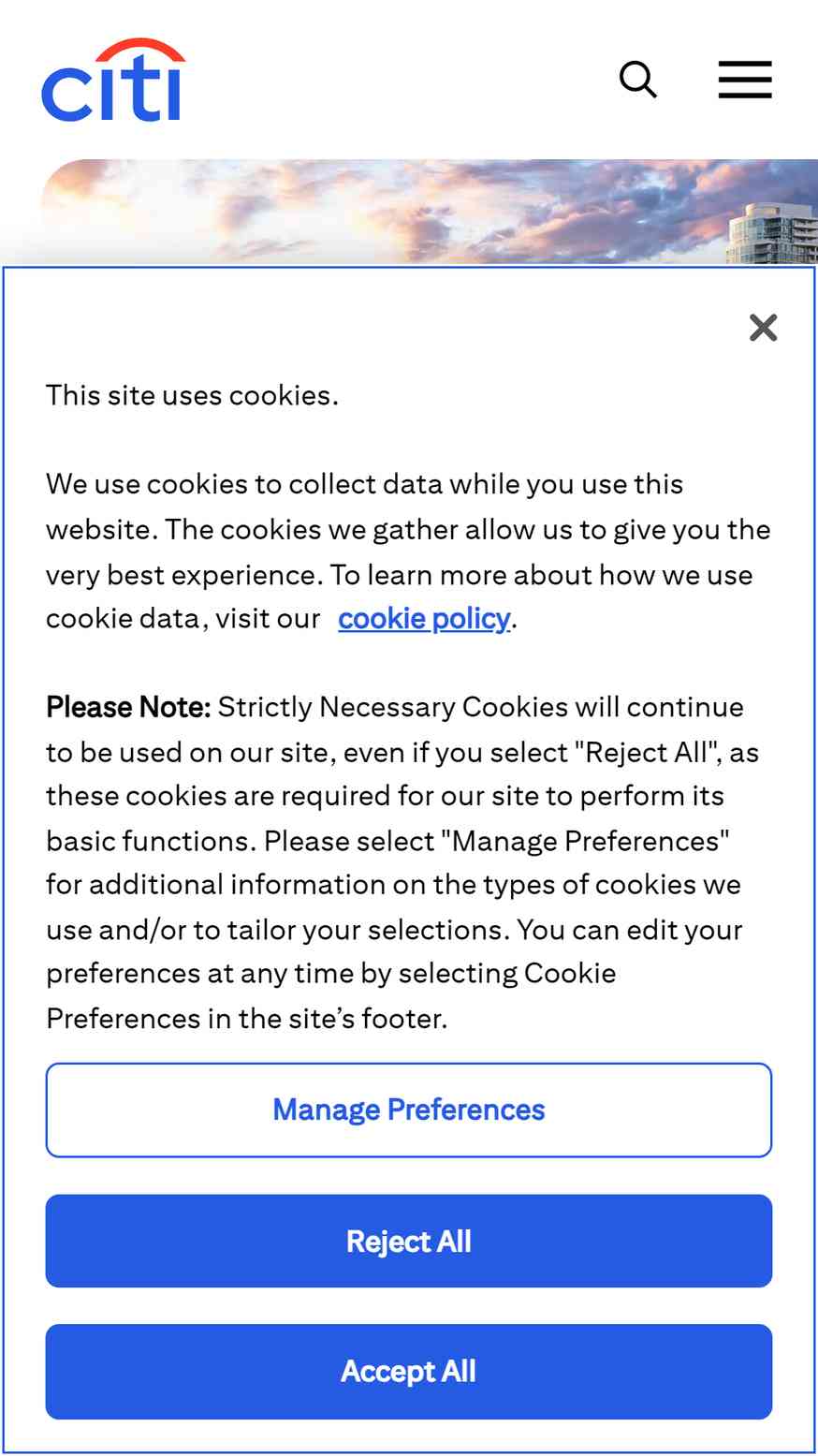Screen dimensions: 818x1456
Task: Choose Accept All cookies
Action: coord(409,1372)
